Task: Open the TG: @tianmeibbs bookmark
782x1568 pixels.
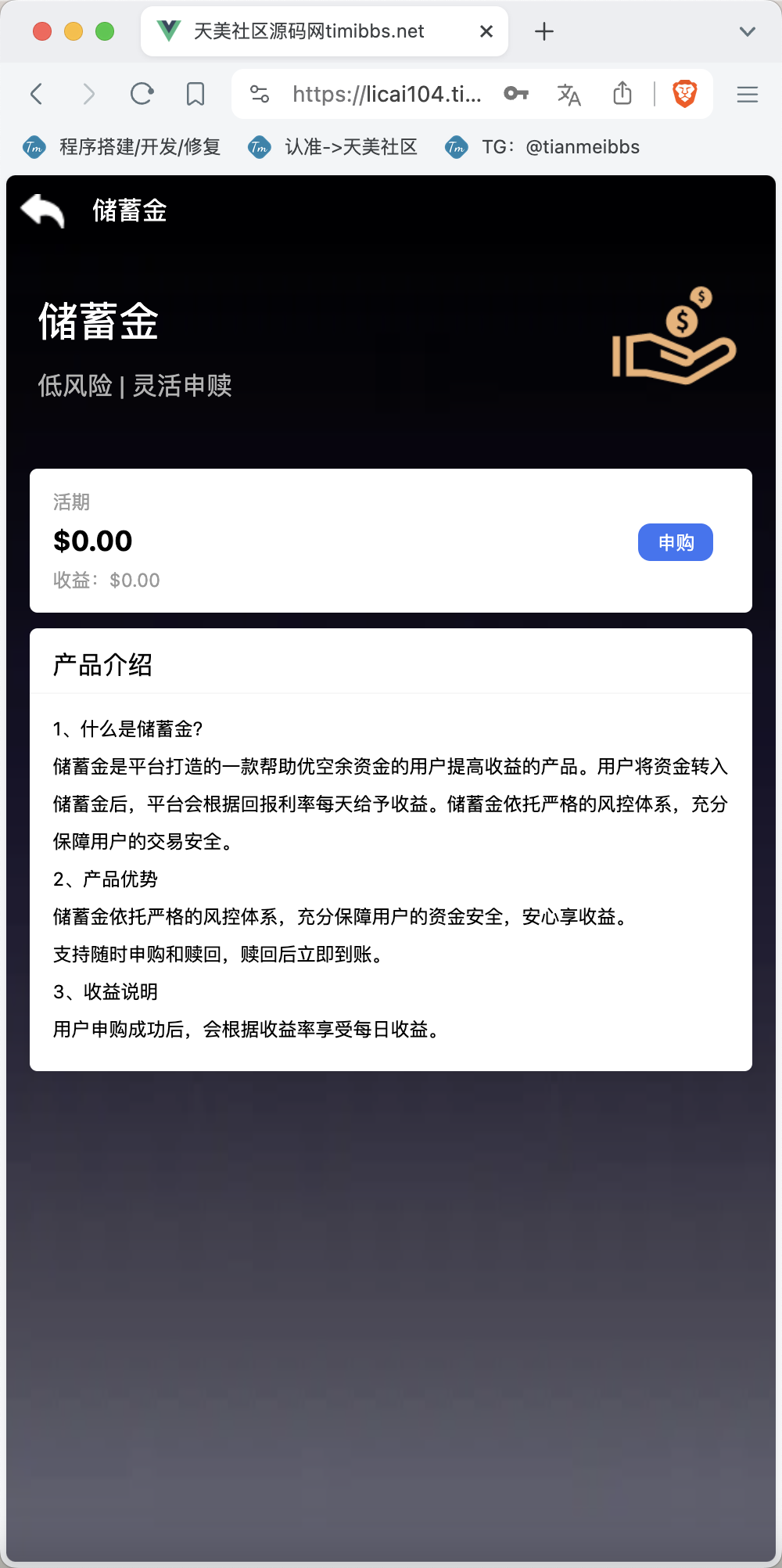Action: coord(543,147)
